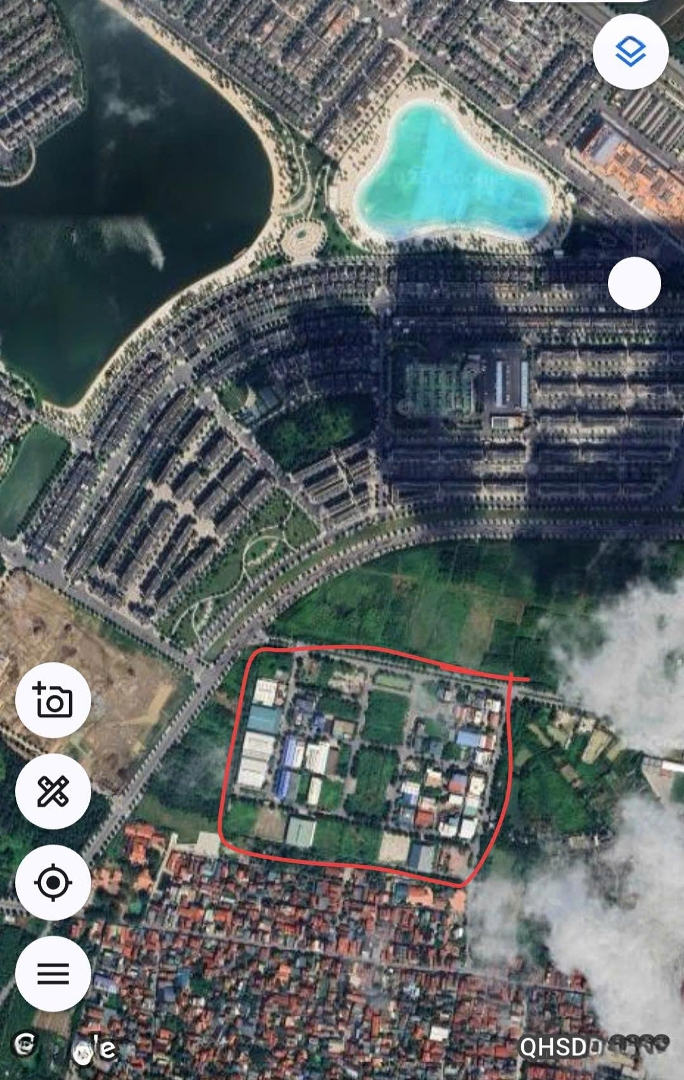684x1080 pixels.
Task: Open the map layers selector
Action: pyautogui.click(x=630, y=52)
